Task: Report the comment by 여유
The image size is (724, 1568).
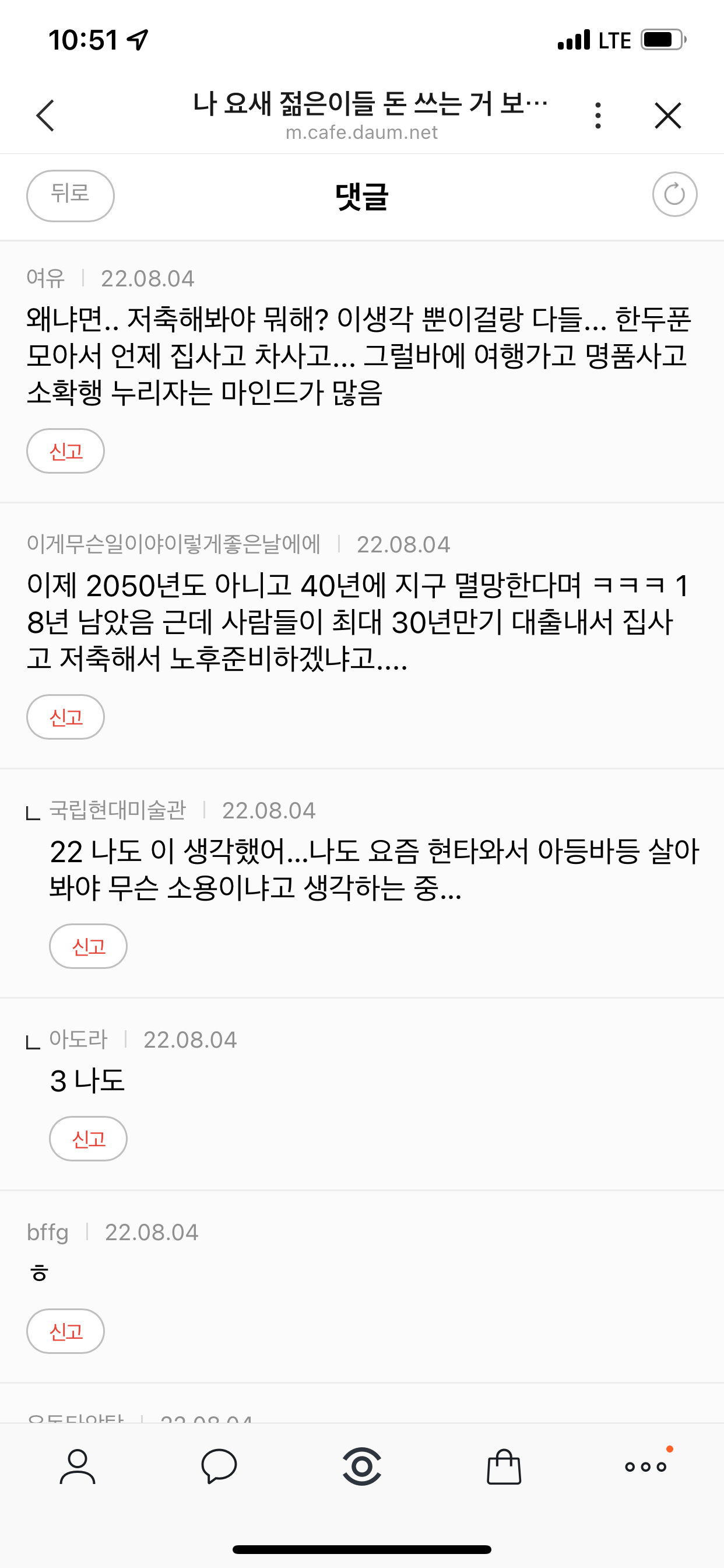Action: coord(66,451)
